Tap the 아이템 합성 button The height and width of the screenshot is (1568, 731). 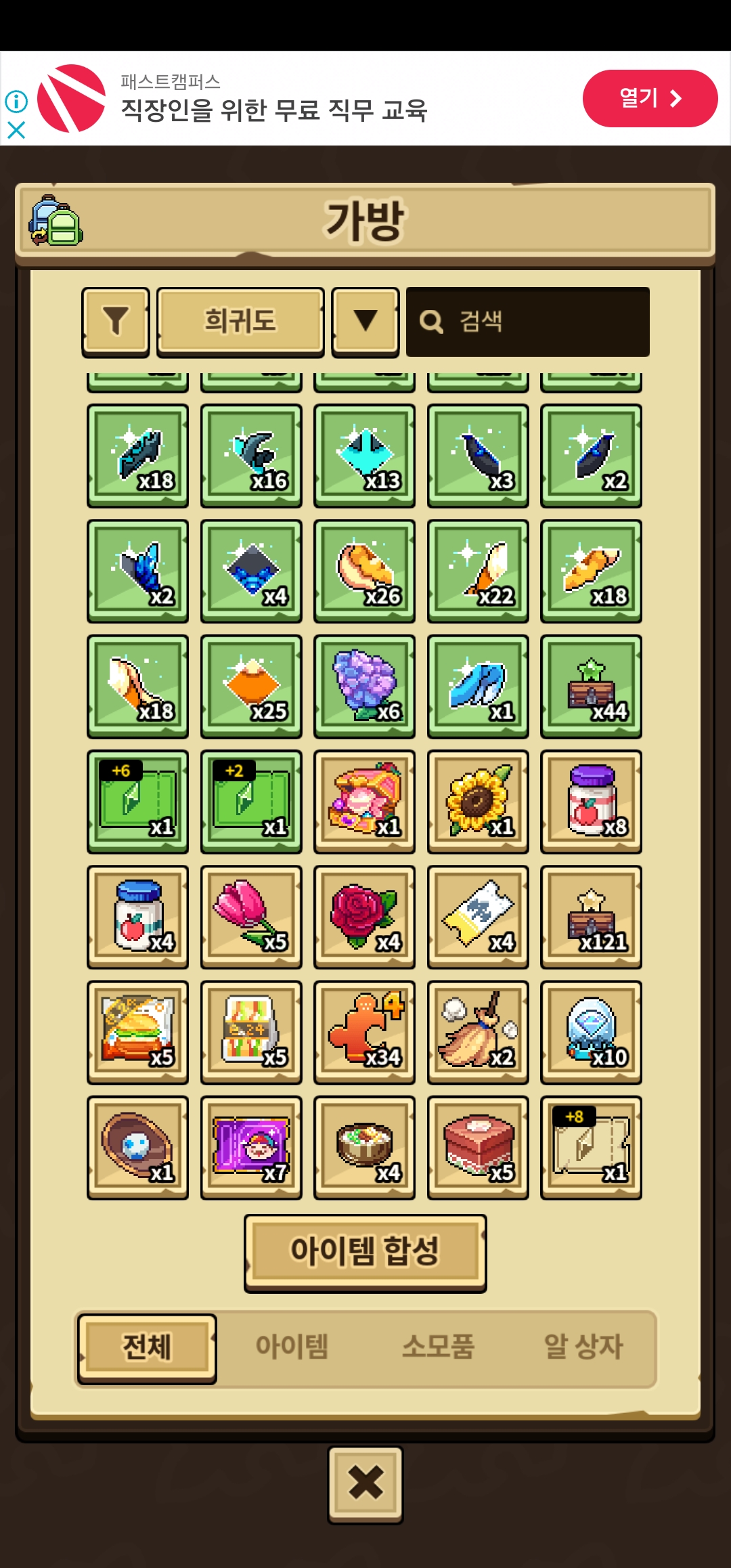(x=365, y=1252)
